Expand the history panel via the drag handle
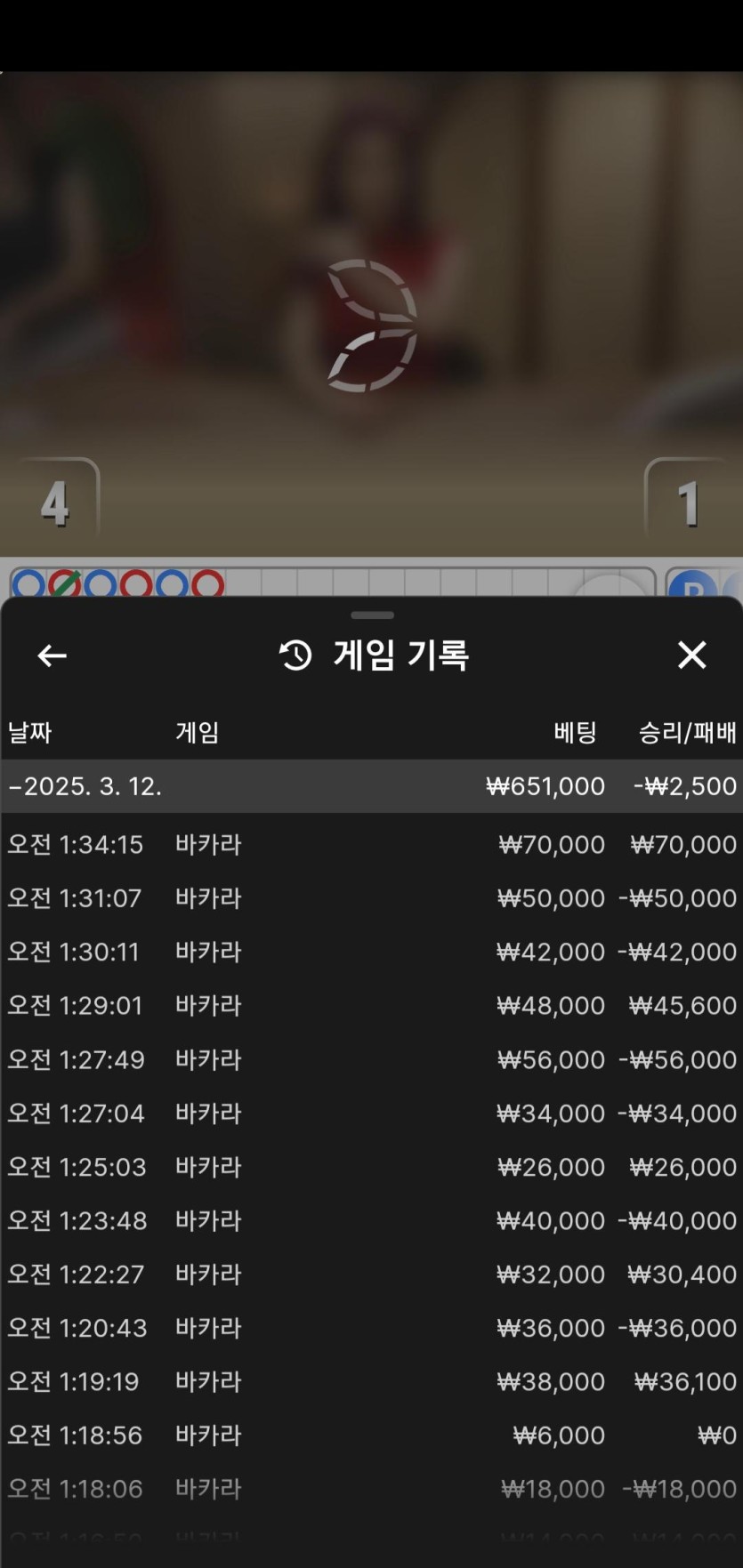 371,615
